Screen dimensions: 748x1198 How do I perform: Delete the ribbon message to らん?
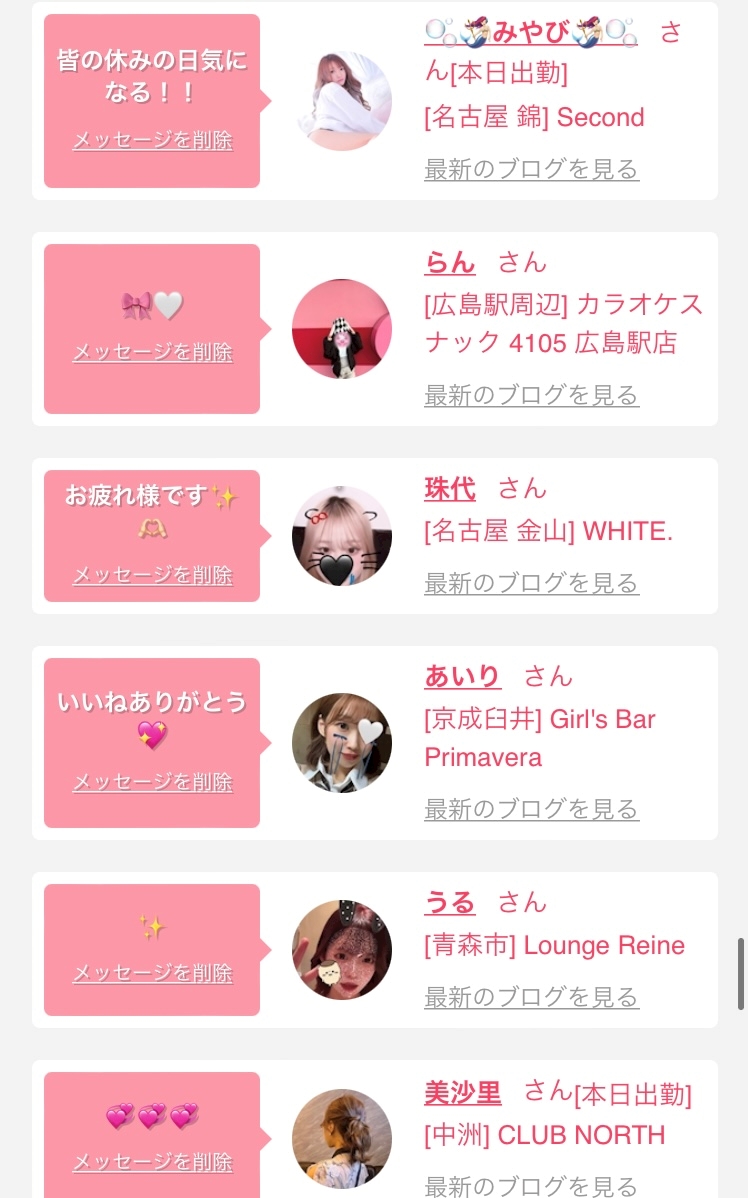[x=152, y=352]
